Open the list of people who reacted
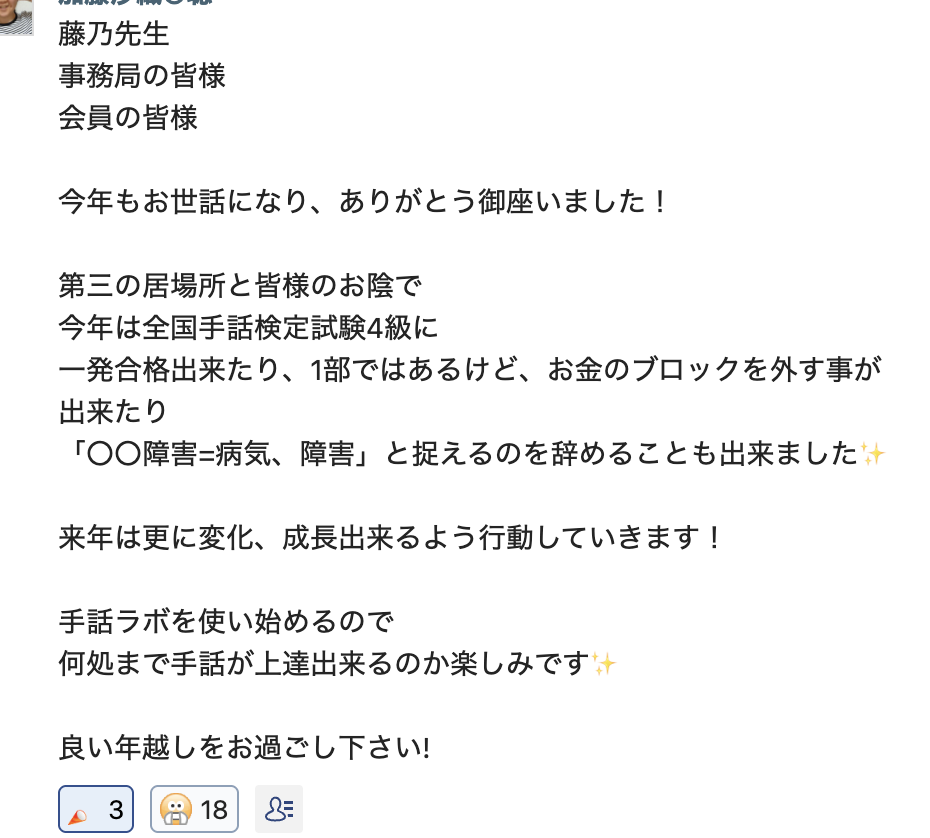930x838 pixels. [x=279, y=809]
